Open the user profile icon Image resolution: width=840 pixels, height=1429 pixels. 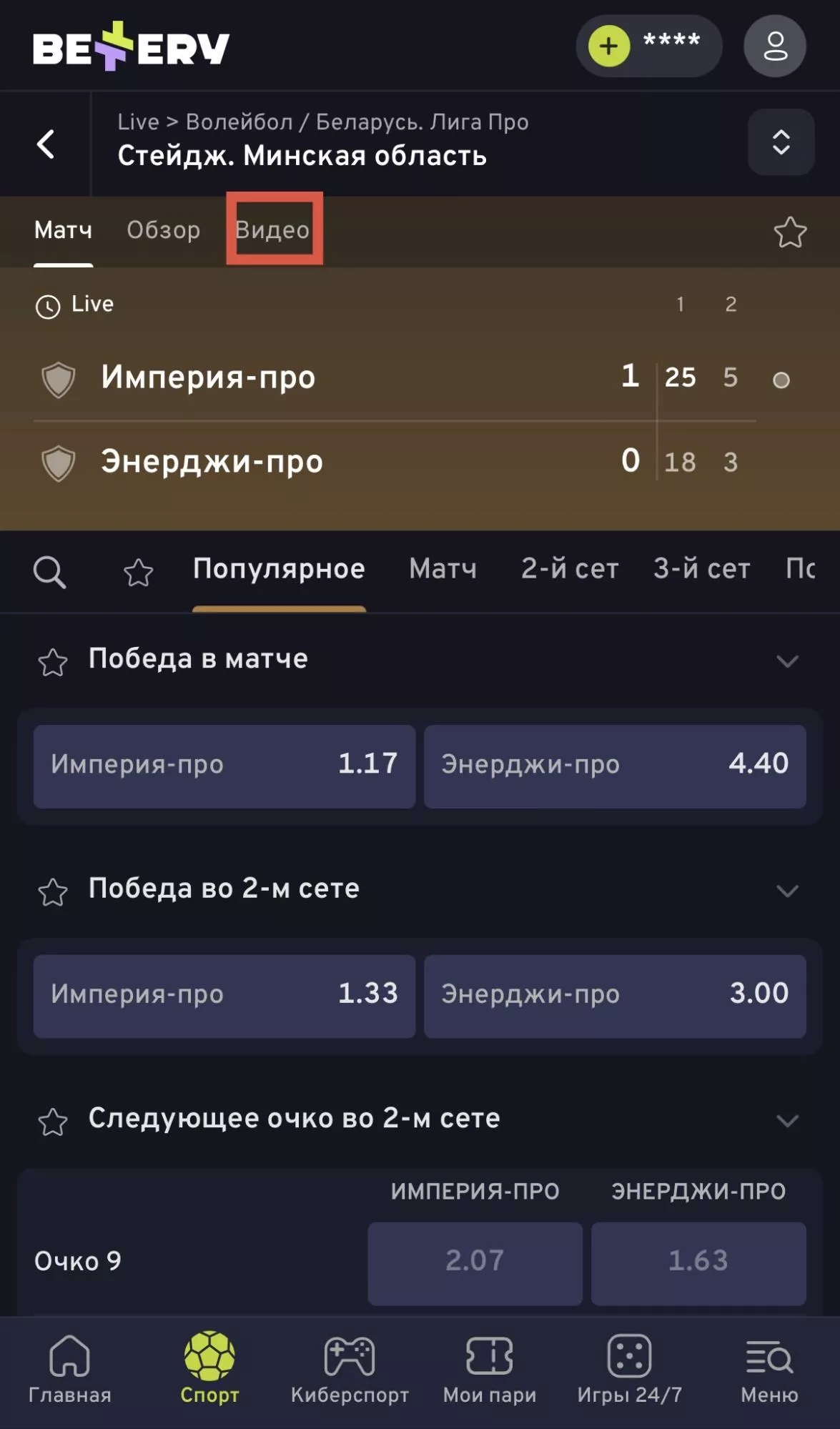coord(775,46)
